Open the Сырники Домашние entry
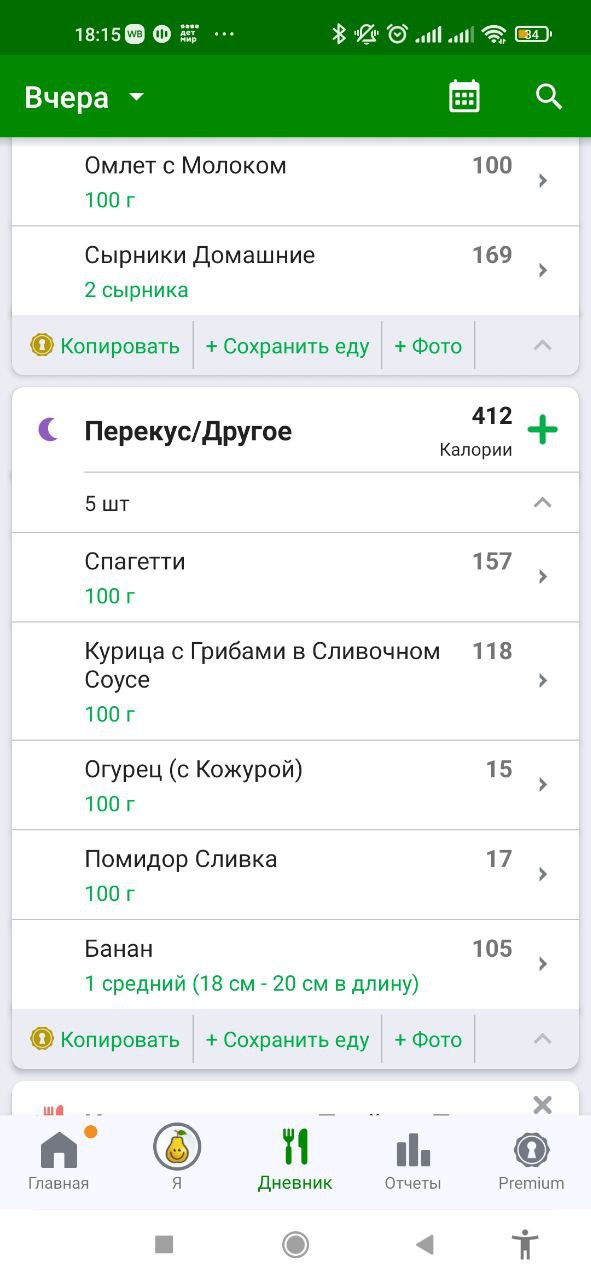This screenshot has width=591, height=1280. pyautogui.click(x=295, y=271)
